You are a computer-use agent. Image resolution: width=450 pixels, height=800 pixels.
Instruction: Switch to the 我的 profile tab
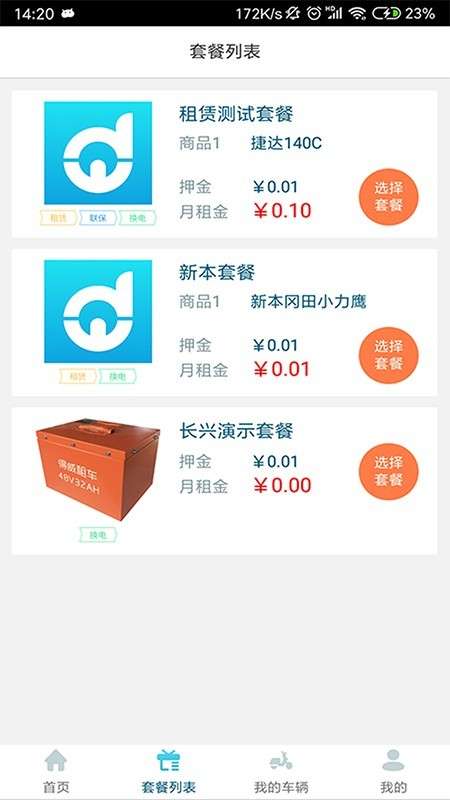(393, 771)
